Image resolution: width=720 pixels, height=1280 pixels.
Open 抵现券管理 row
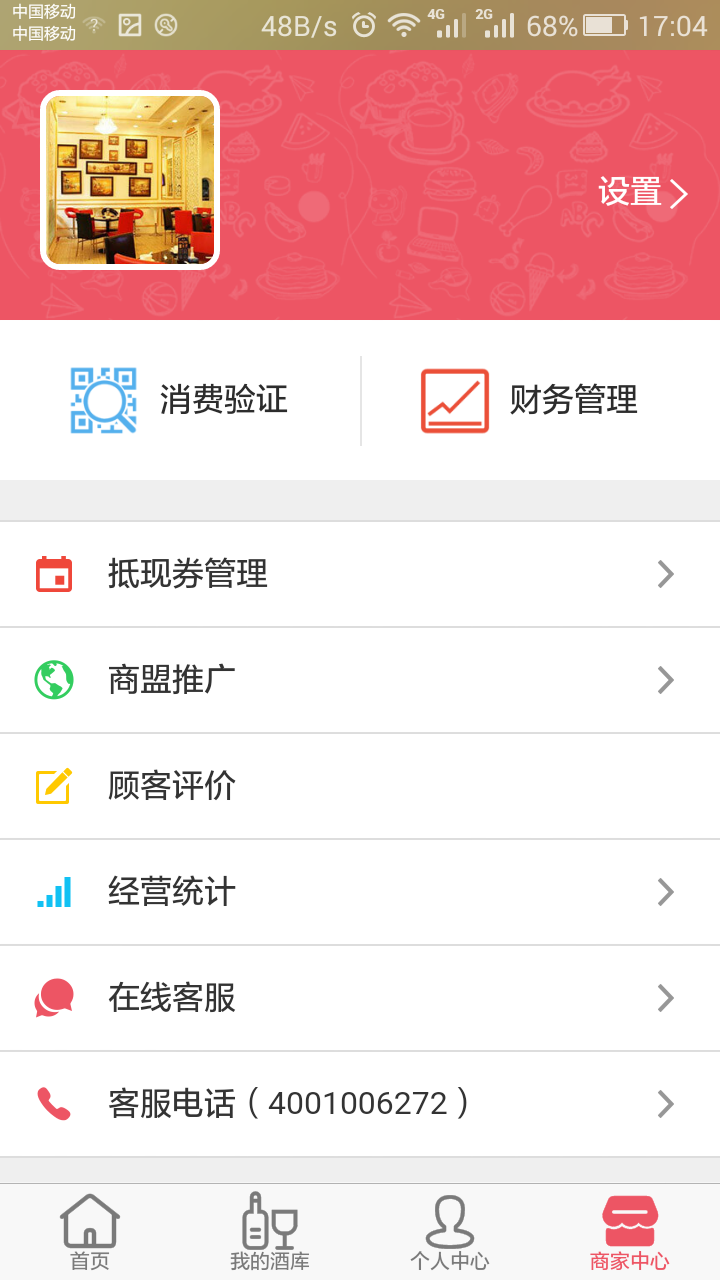360,574
